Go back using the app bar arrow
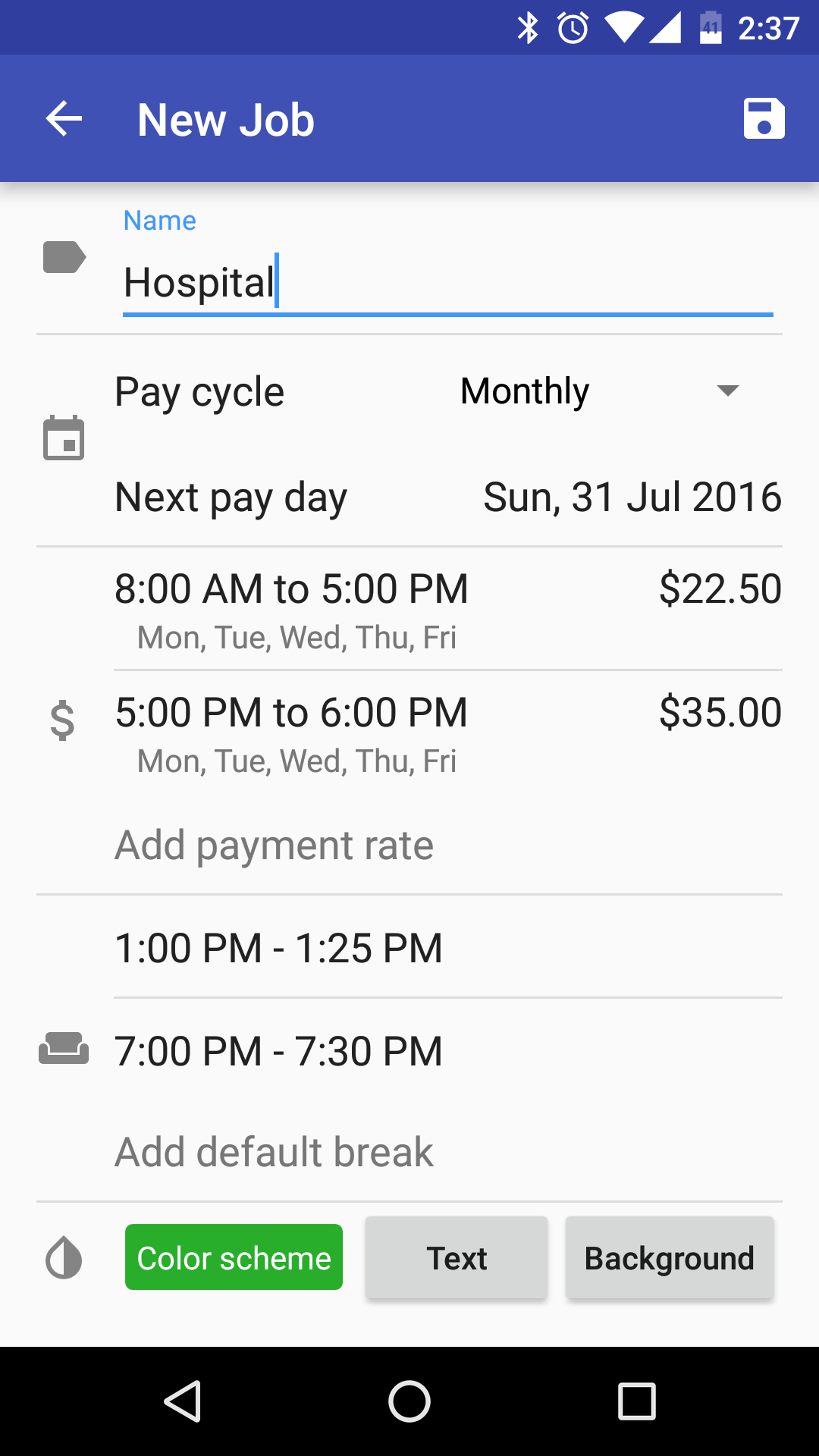This screenshot has height=1456, width=819. [64, 119]
